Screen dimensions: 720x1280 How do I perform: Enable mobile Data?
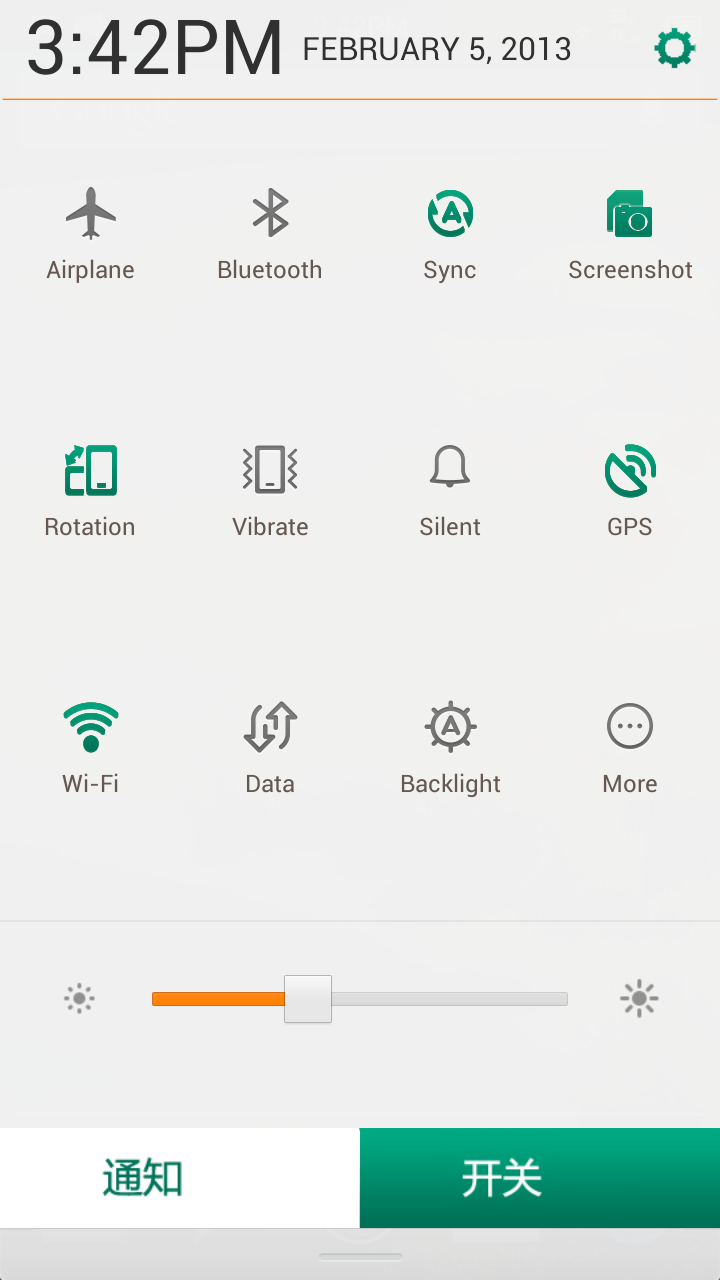click(x=270, y=748)
